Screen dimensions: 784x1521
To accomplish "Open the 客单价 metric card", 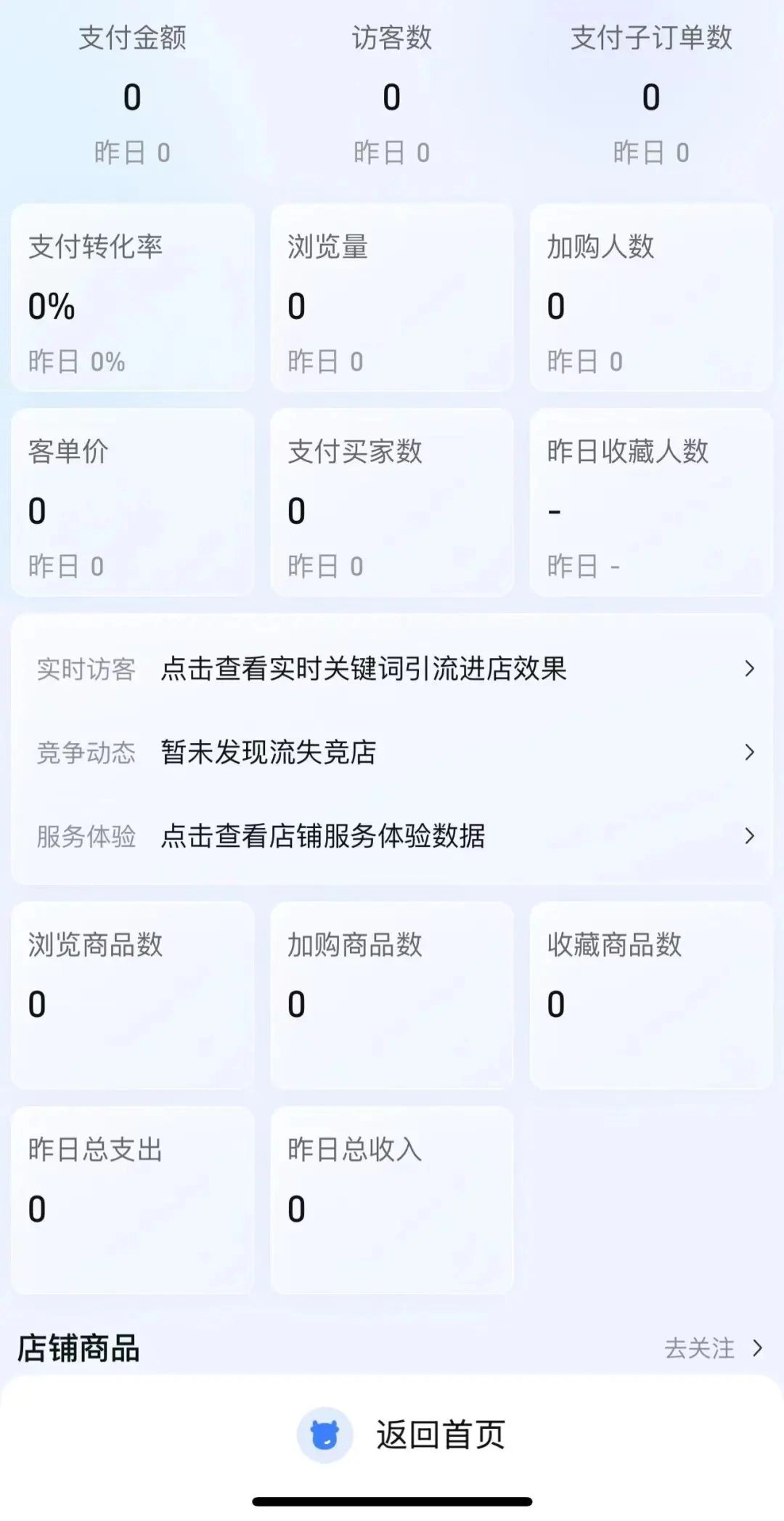I will coord(132,503).
